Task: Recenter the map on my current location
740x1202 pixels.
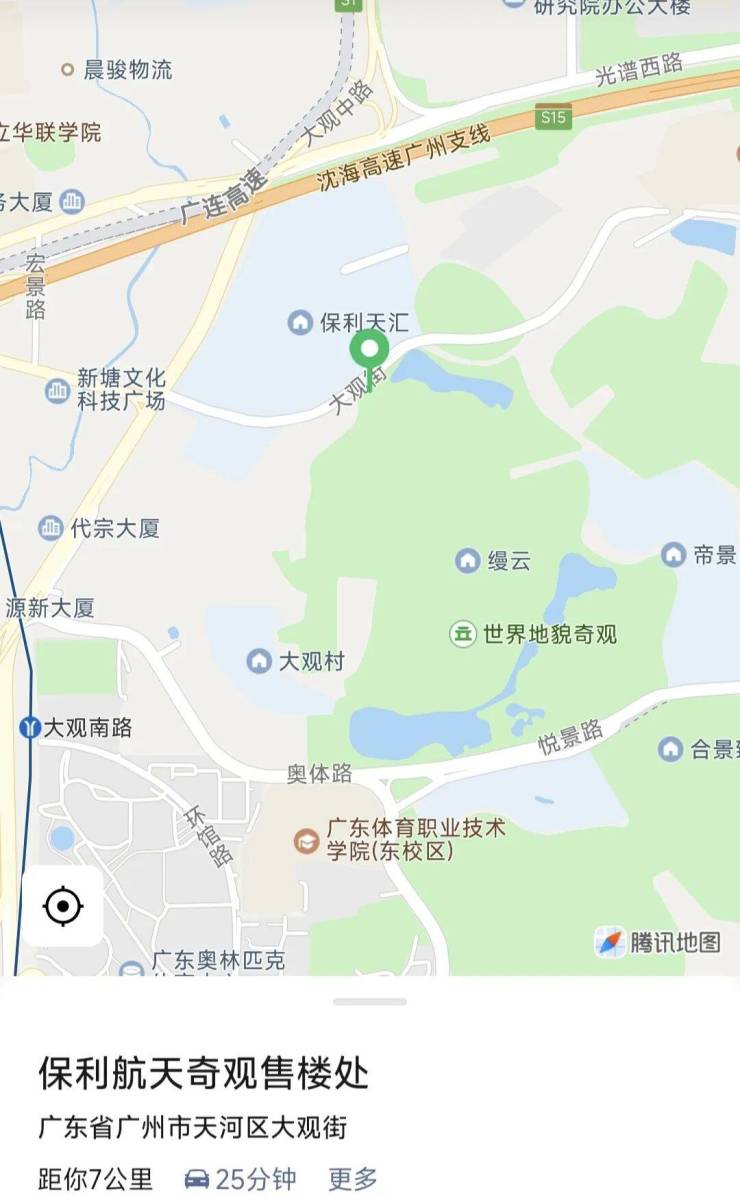Action: [x=63, y=907]
